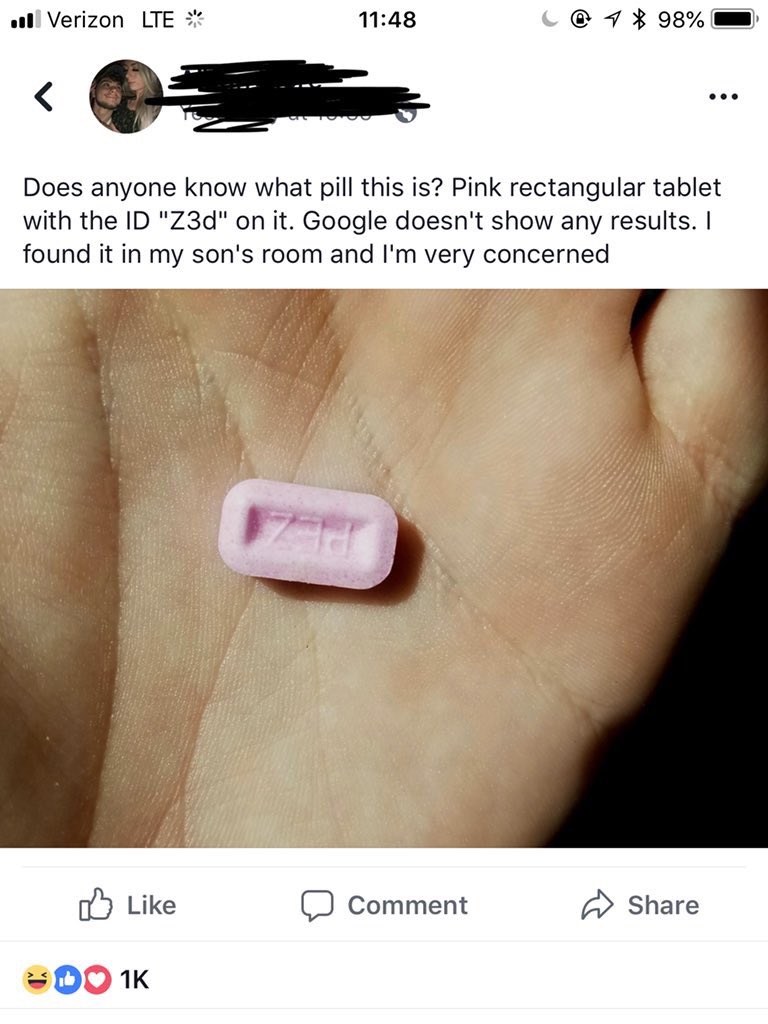The width and height of the screenshot is (768, 1024).
Task: Comment on this post
Action: tap(385, 905)
